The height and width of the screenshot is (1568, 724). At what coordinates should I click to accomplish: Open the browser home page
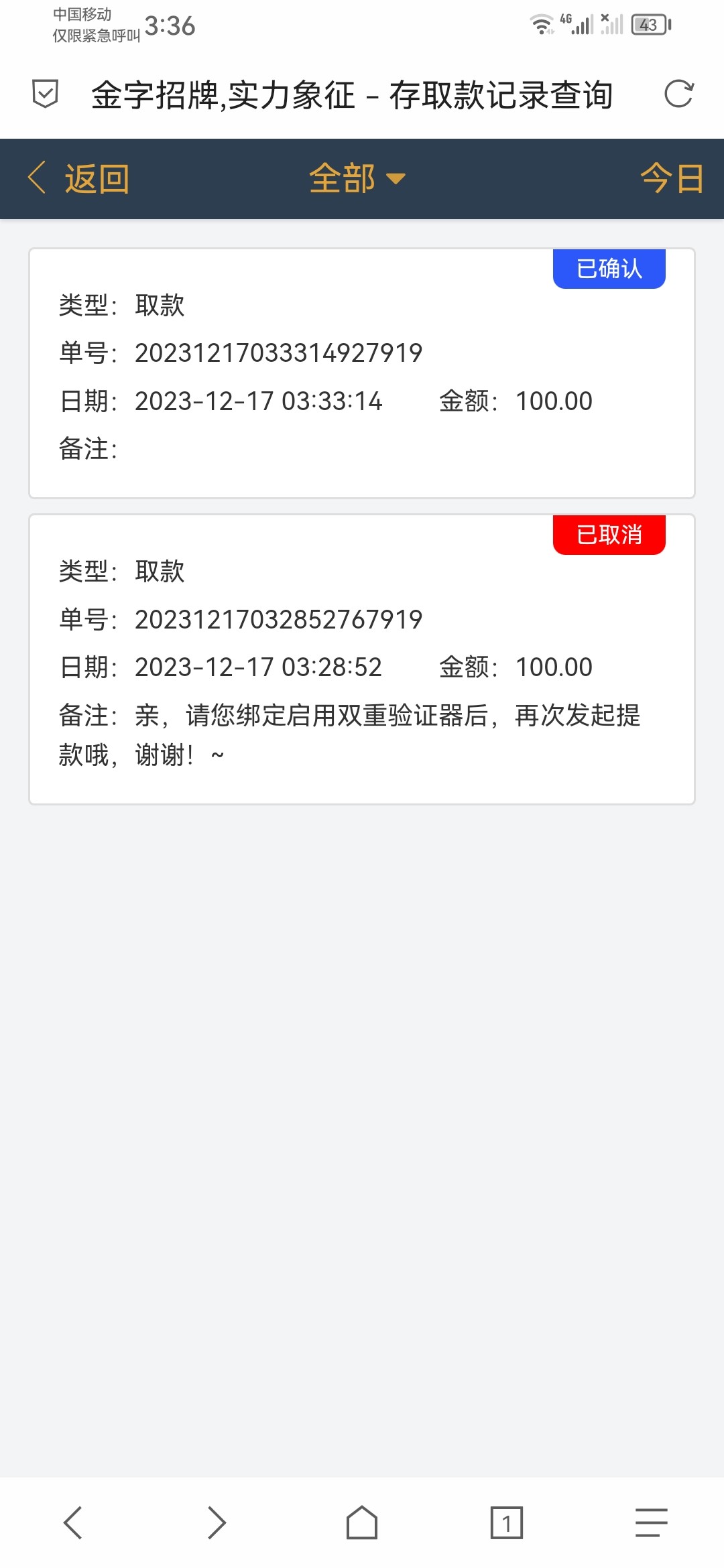coord(362,1522)
